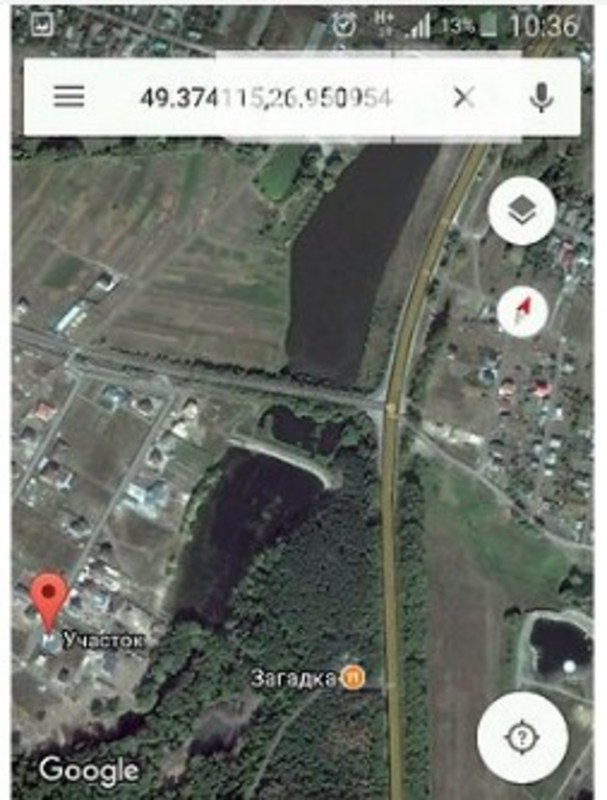Open the map layers selector
The height and width of the screenshot is (800, 607).
522,210
